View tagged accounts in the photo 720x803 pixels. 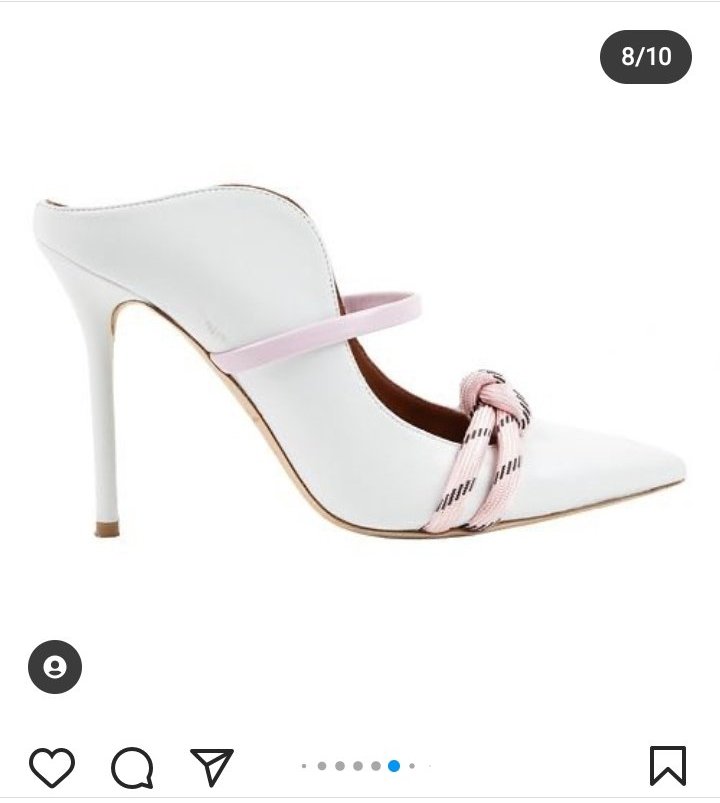click(54, 667)
